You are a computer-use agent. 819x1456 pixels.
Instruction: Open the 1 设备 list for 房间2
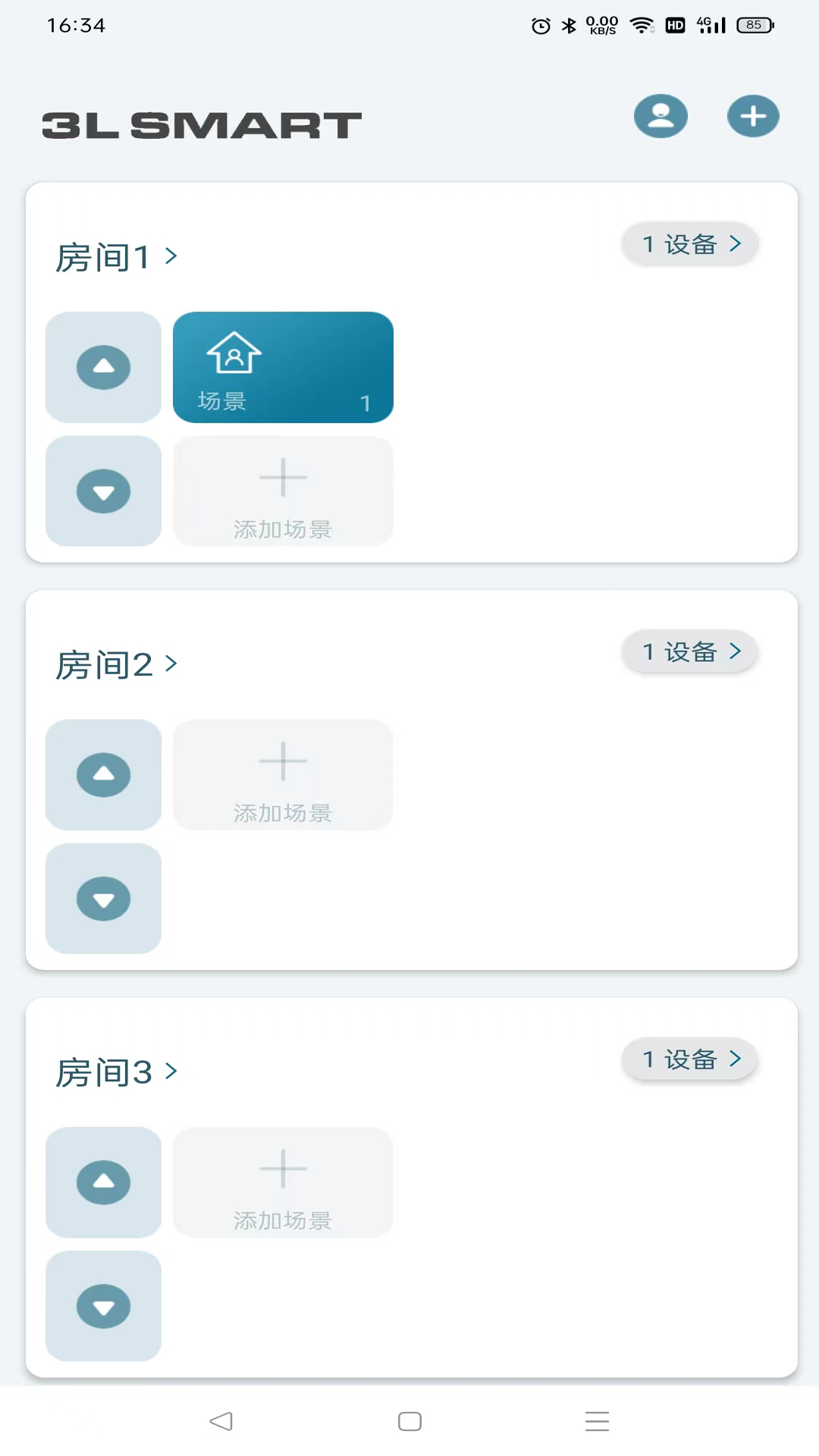point(689,651)
